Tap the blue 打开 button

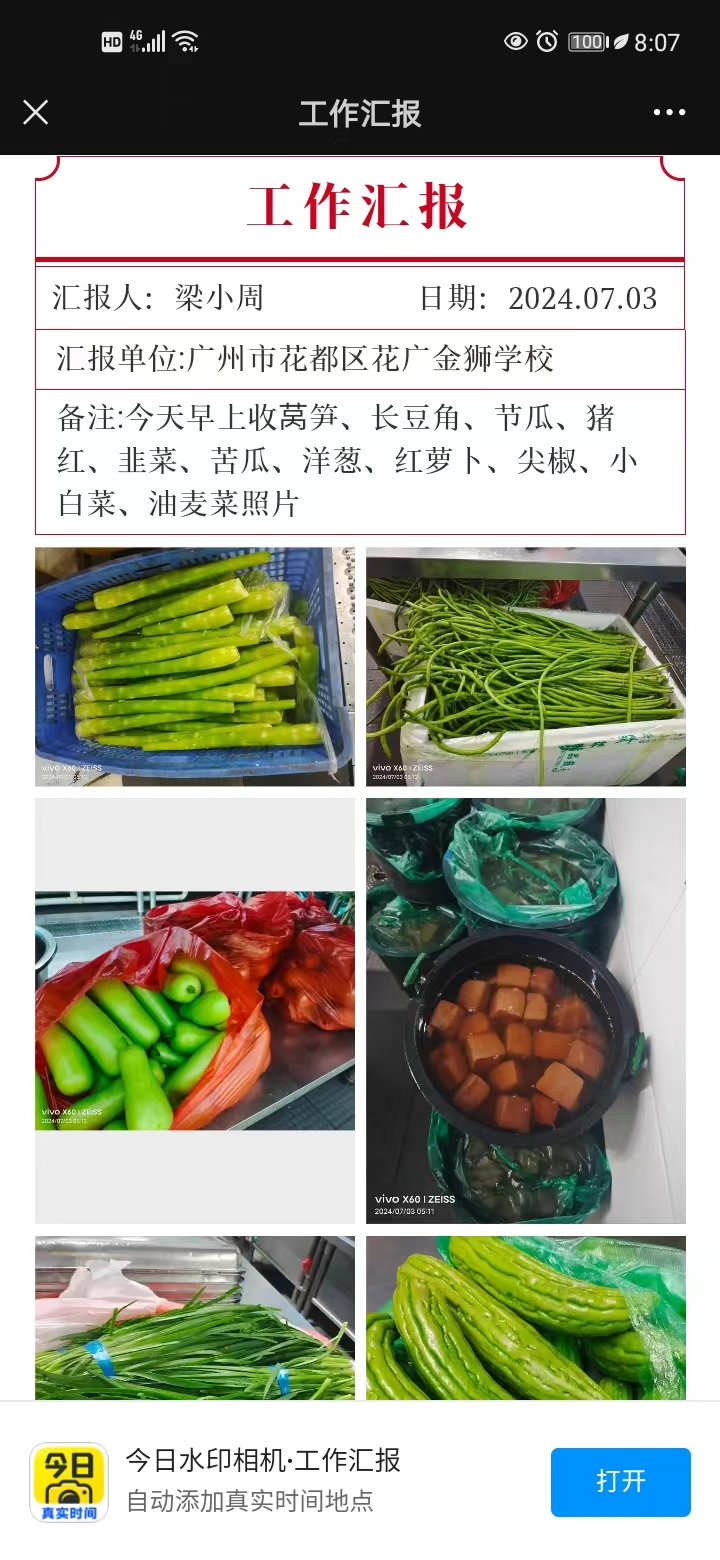[620, 1481]
